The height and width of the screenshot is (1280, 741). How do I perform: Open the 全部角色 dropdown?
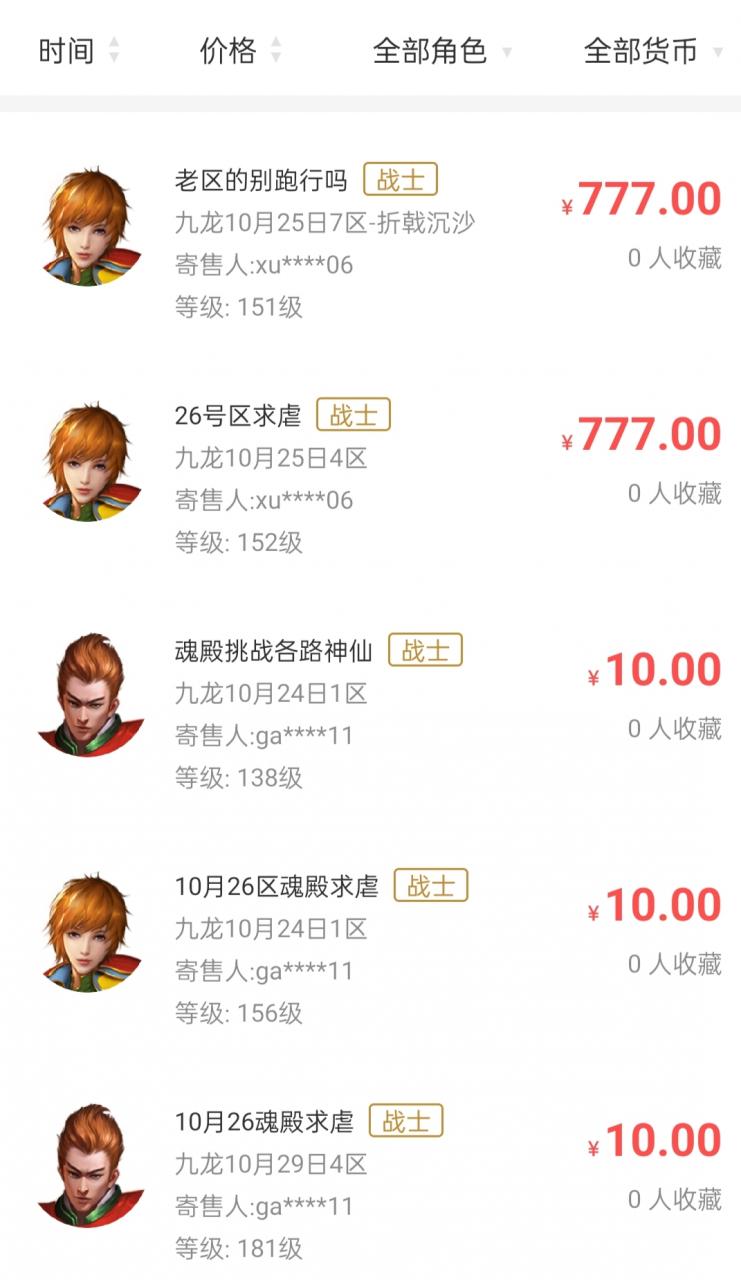432,51
